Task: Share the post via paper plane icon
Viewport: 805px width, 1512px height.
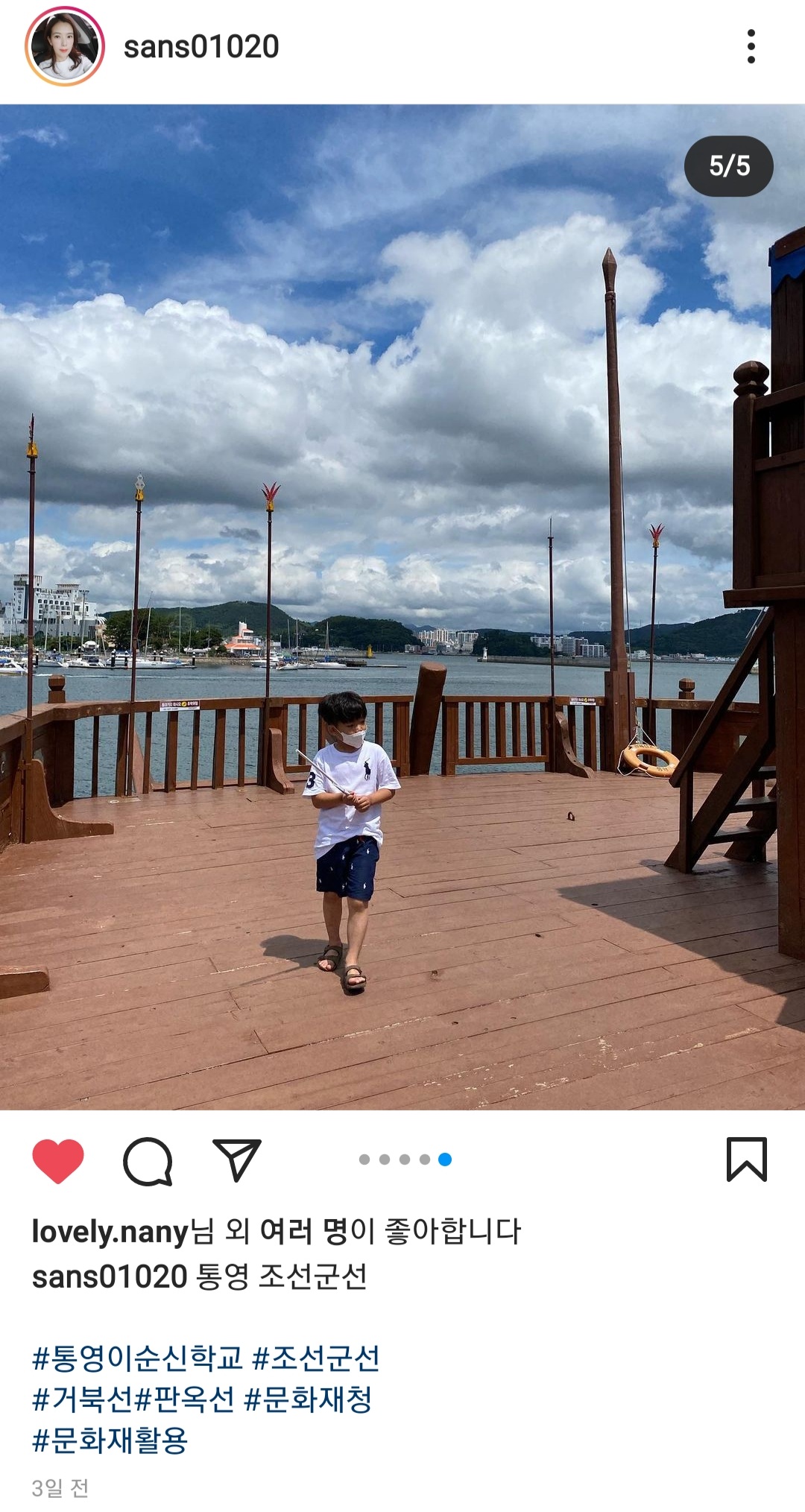Action: click(x=236, y=1160)
